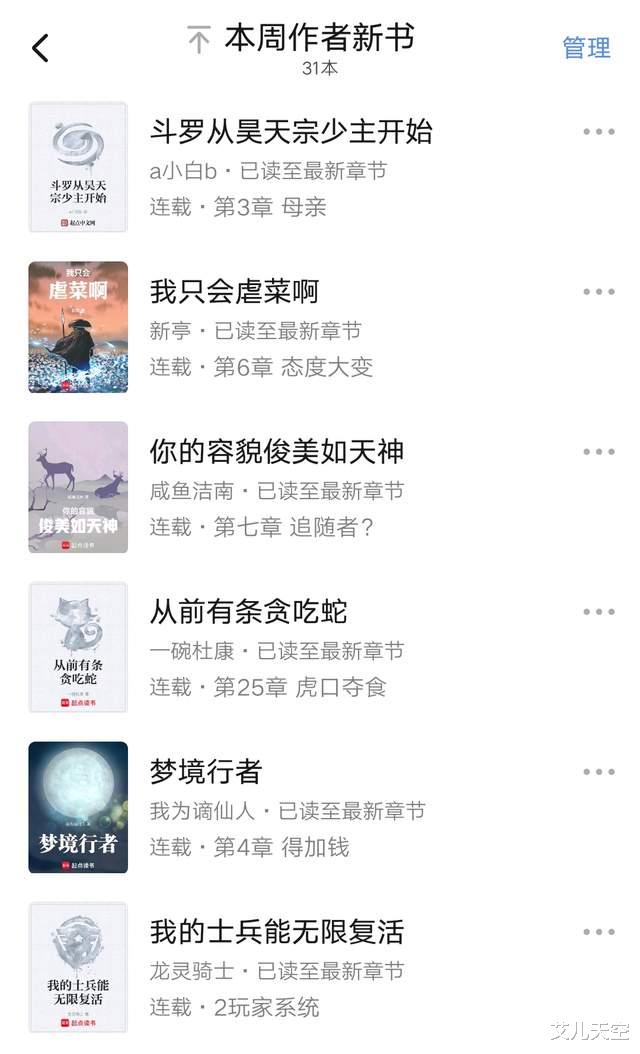Open the book 你的容貌俊美如天神
Screen dimensions: 640x1054
(276, 451)
